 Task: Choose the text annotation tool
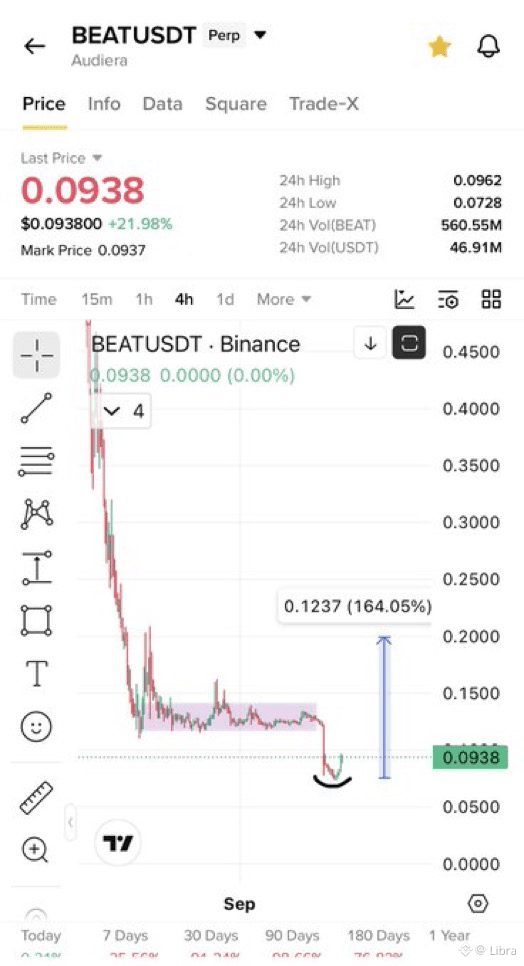click(x=36, y=673)
